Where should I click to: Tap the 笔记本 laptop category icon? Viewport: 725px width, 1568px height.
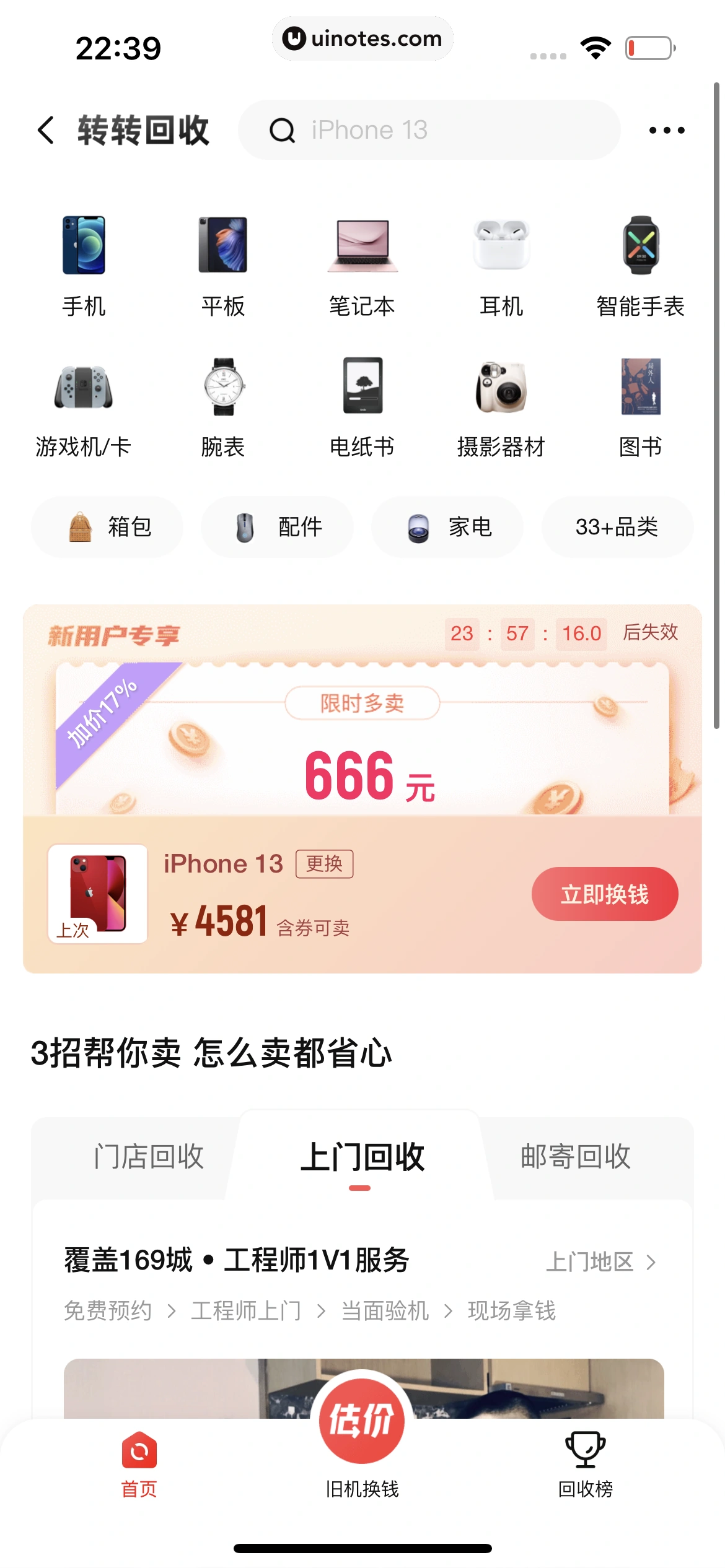(x=362, y=260)
